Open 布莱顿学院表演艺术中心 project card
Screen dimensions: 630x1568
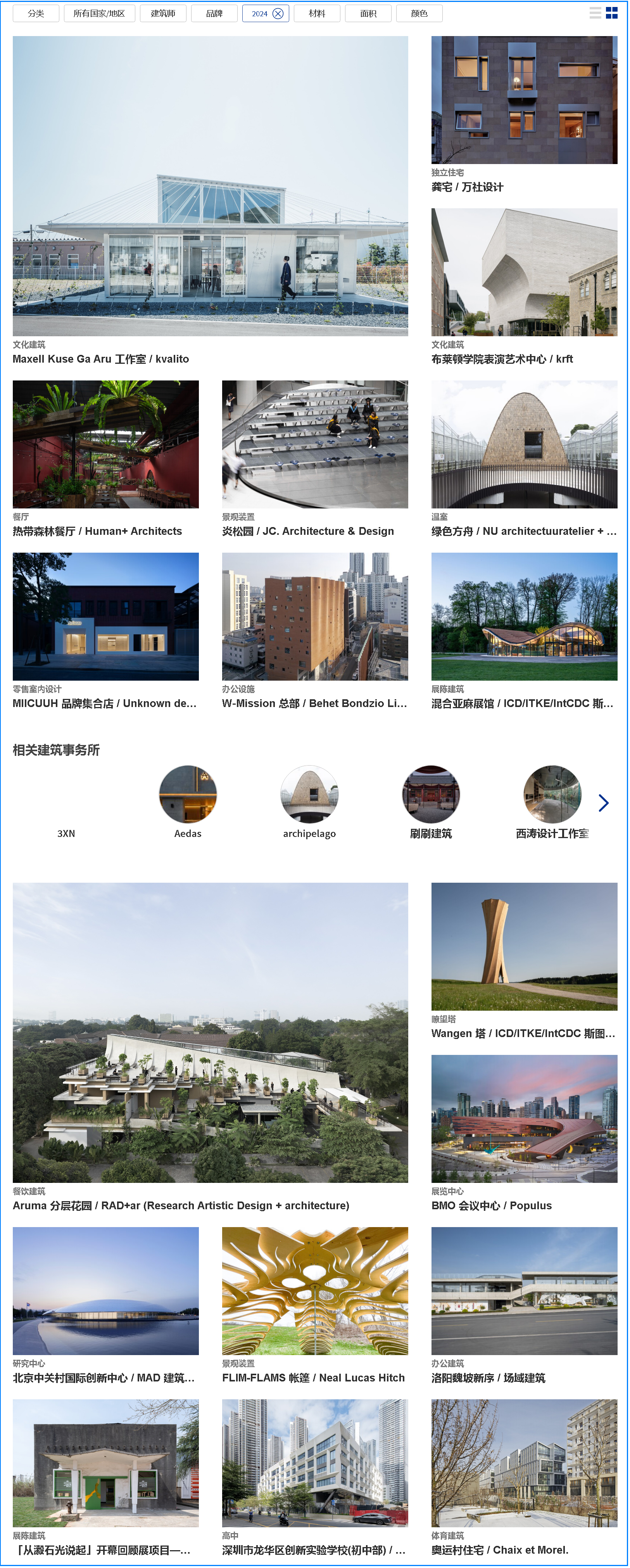(524, 272)
